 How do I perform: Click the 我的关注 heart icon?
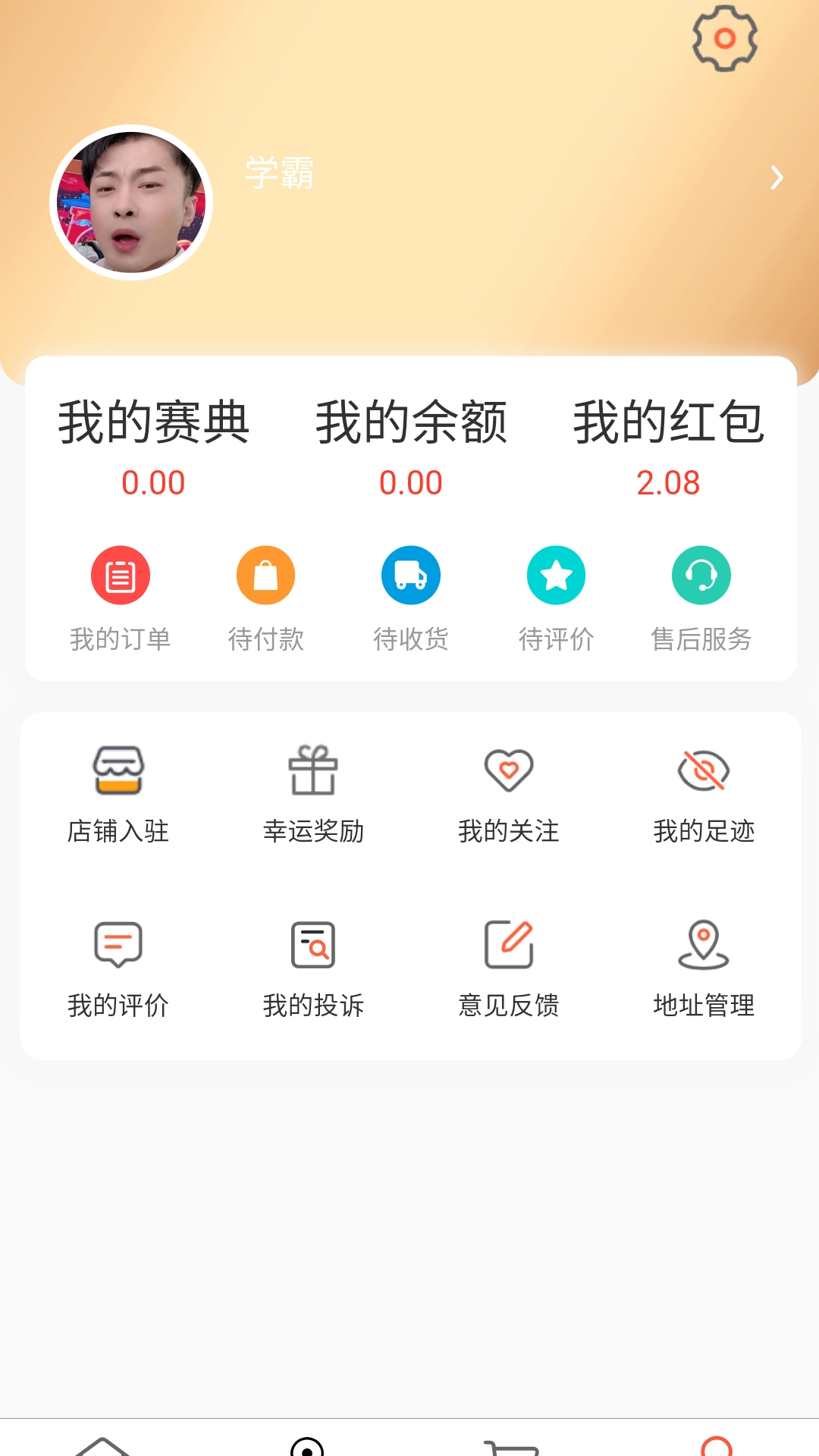[x=508, y=770]
